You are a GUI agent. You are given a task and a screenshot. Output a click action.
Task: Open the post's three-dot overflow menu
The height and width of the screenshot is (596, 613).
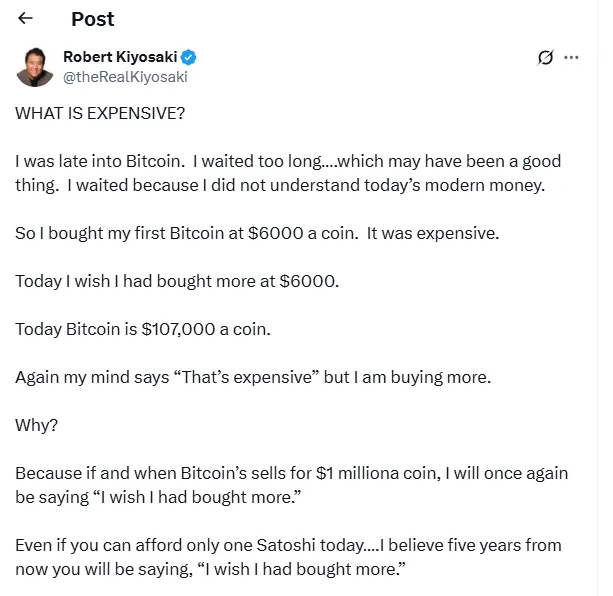pyautogui.click(x=572, y=57)
